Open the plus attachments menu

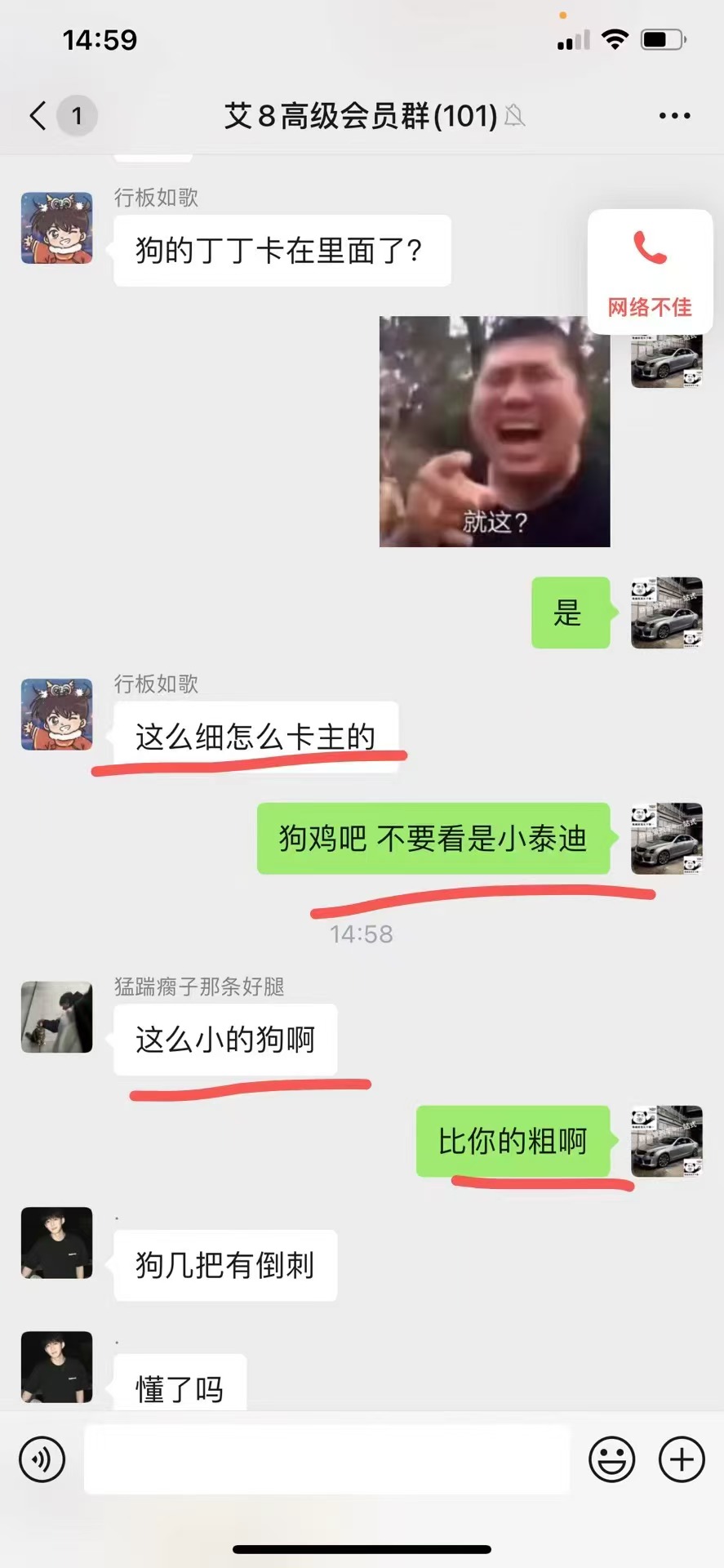click(682, 1459)
